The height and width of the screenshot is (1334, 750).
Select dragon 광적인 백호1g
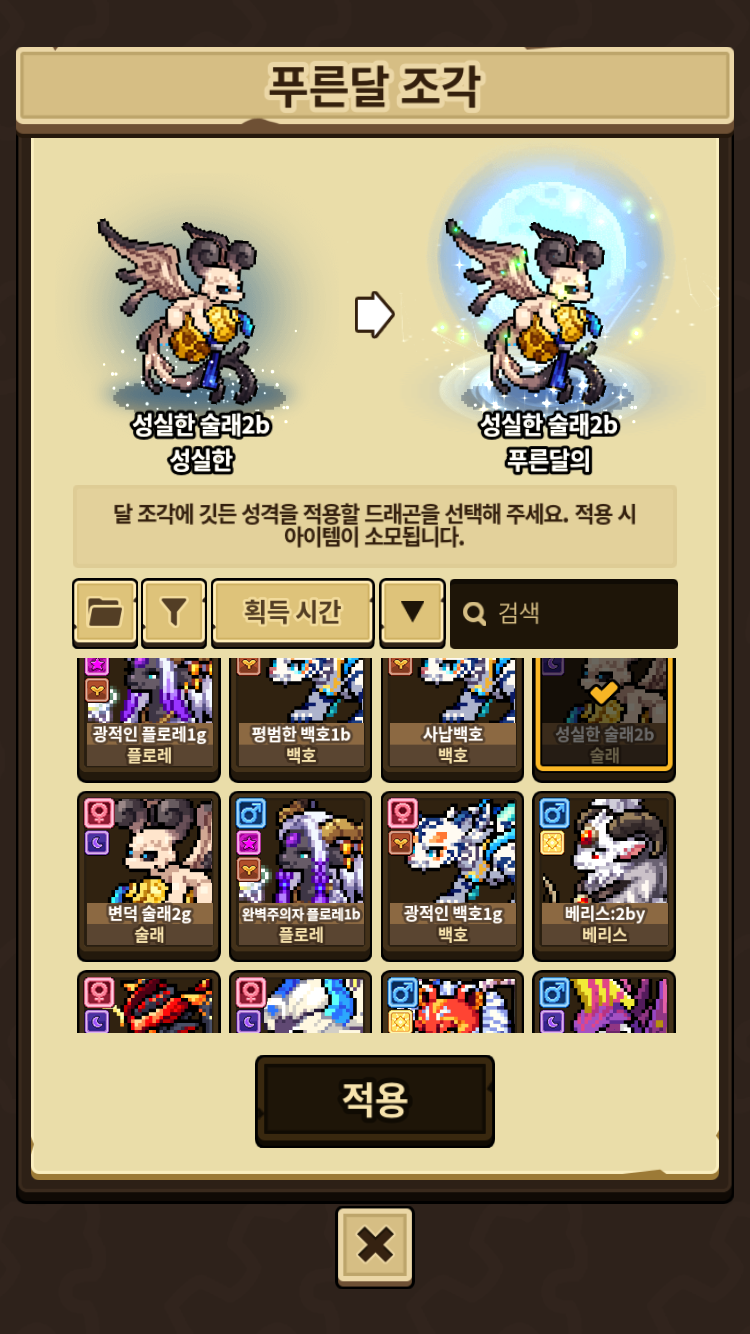click(x=453, y=876)
